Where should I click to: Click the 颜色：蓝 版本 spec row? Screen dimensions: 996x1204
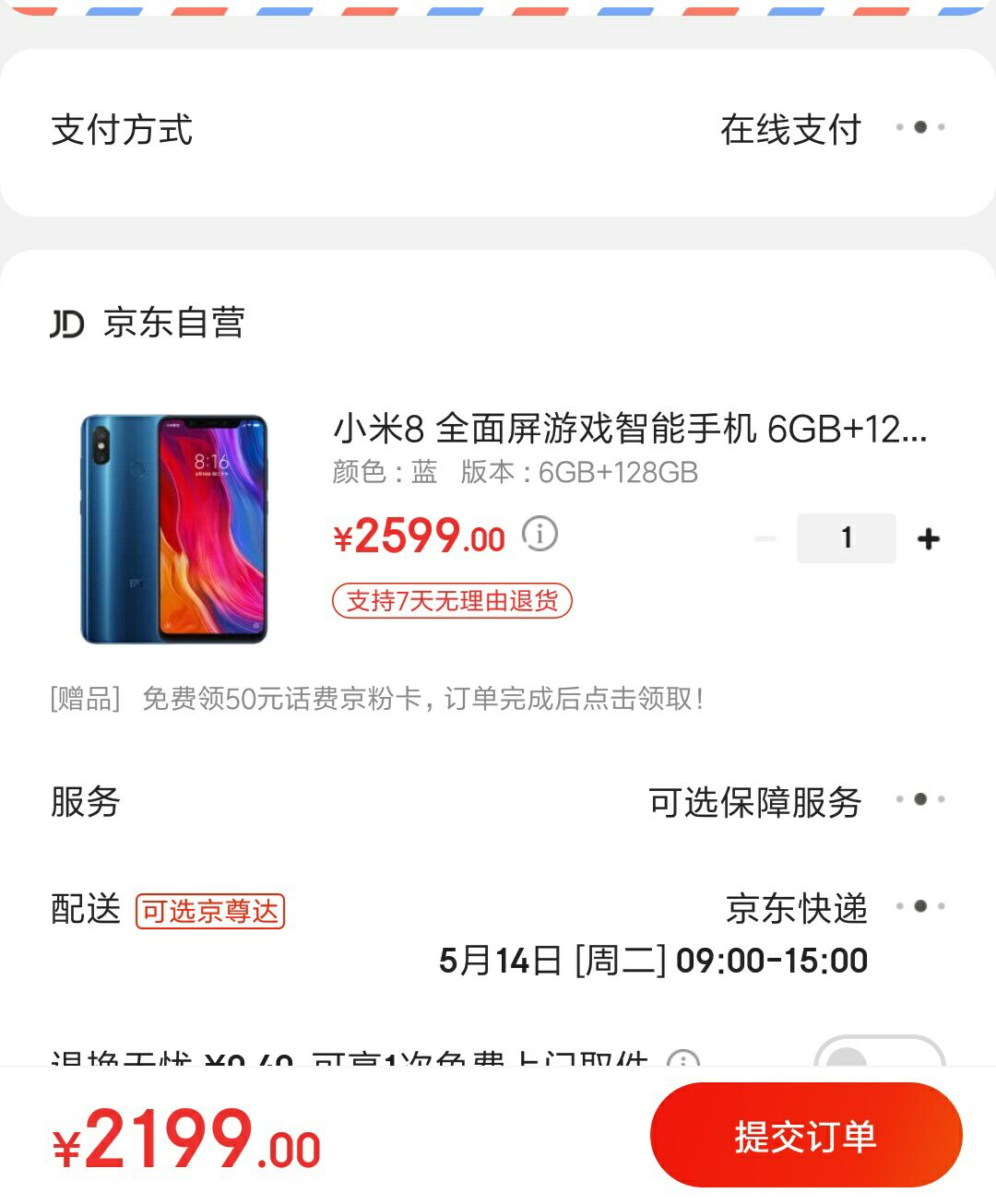tap(513, 474)
